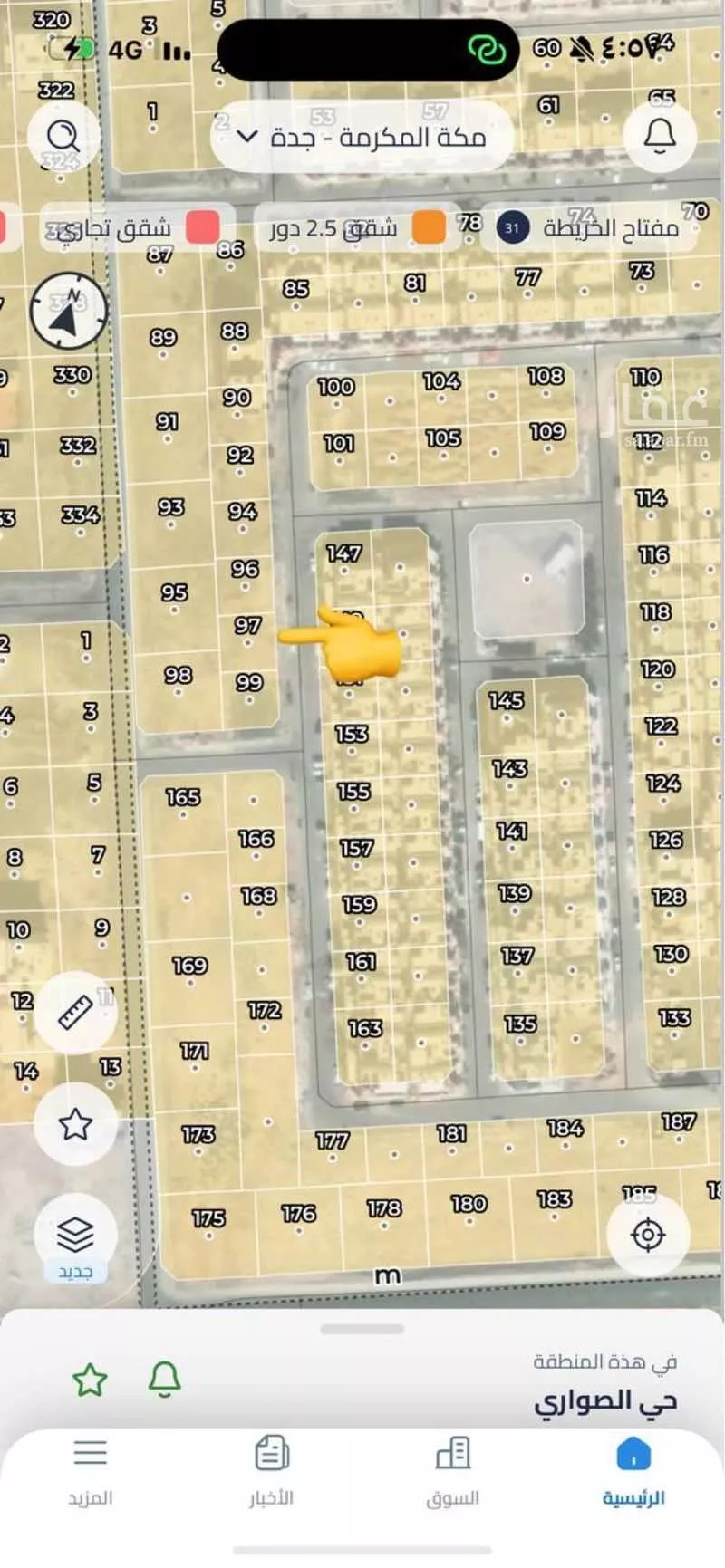The image size is (725, 1568).
Task: Switch to the الرئيسية tab
Action: pos(633,1473)
